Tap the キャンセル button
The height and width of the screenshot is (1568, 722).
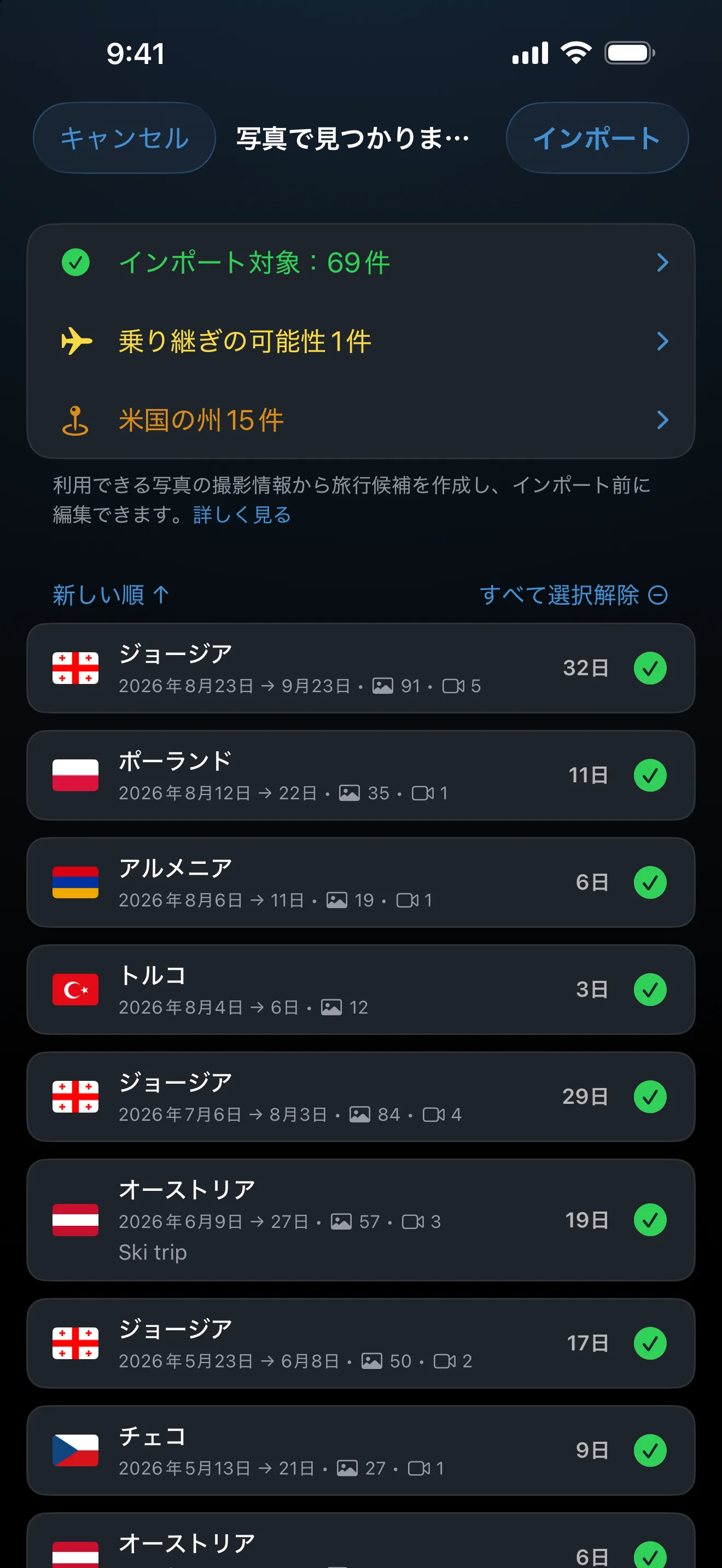[x=124, y=138]
